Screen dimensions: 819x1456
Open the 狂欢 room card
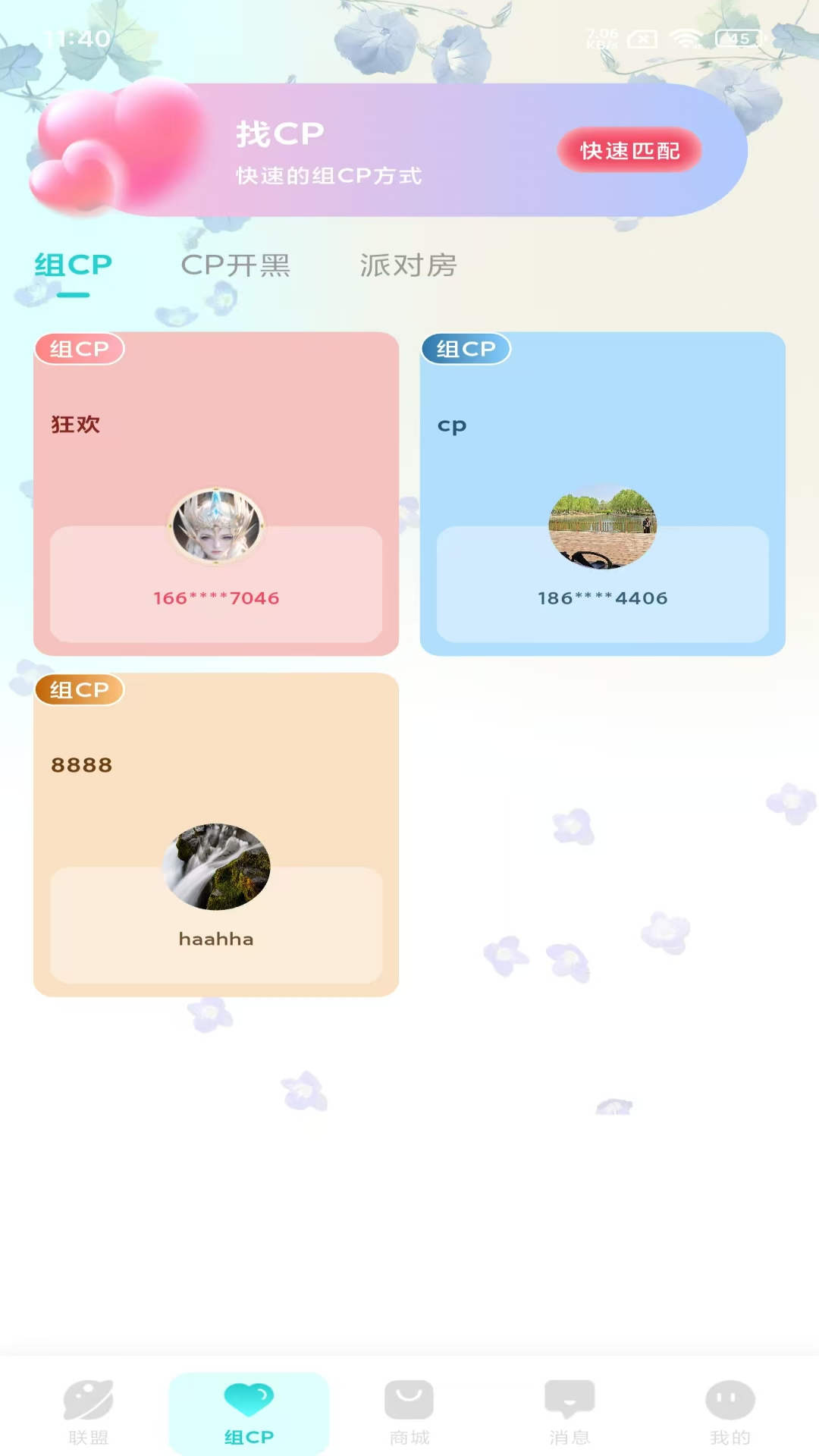coord(215,489)
